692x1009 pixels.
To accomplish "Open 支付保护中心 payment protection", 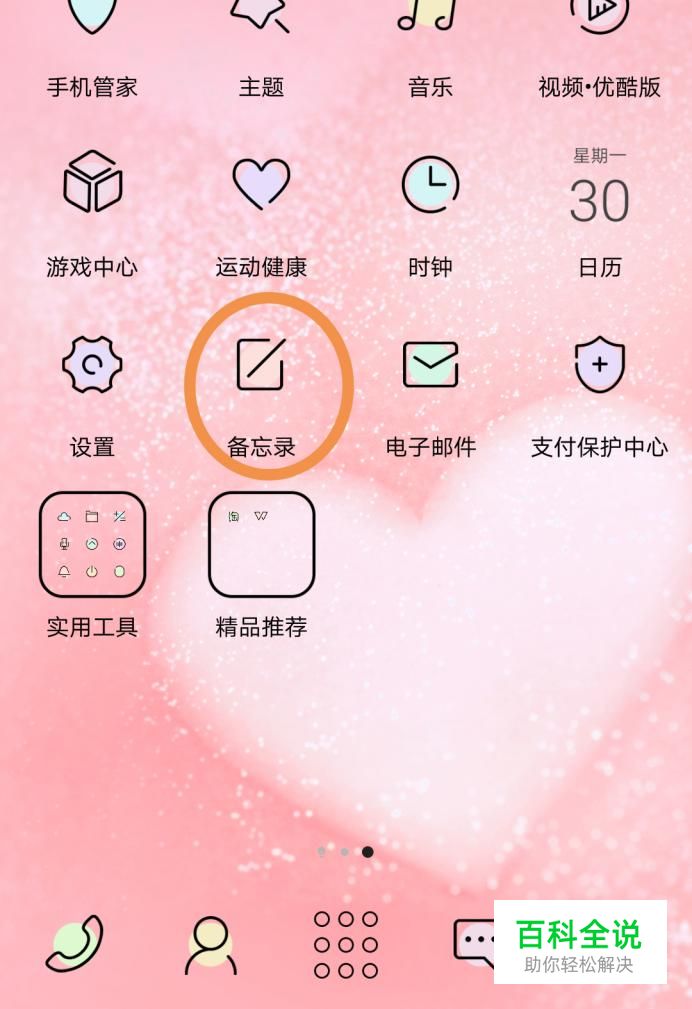I will pos(599,364).
